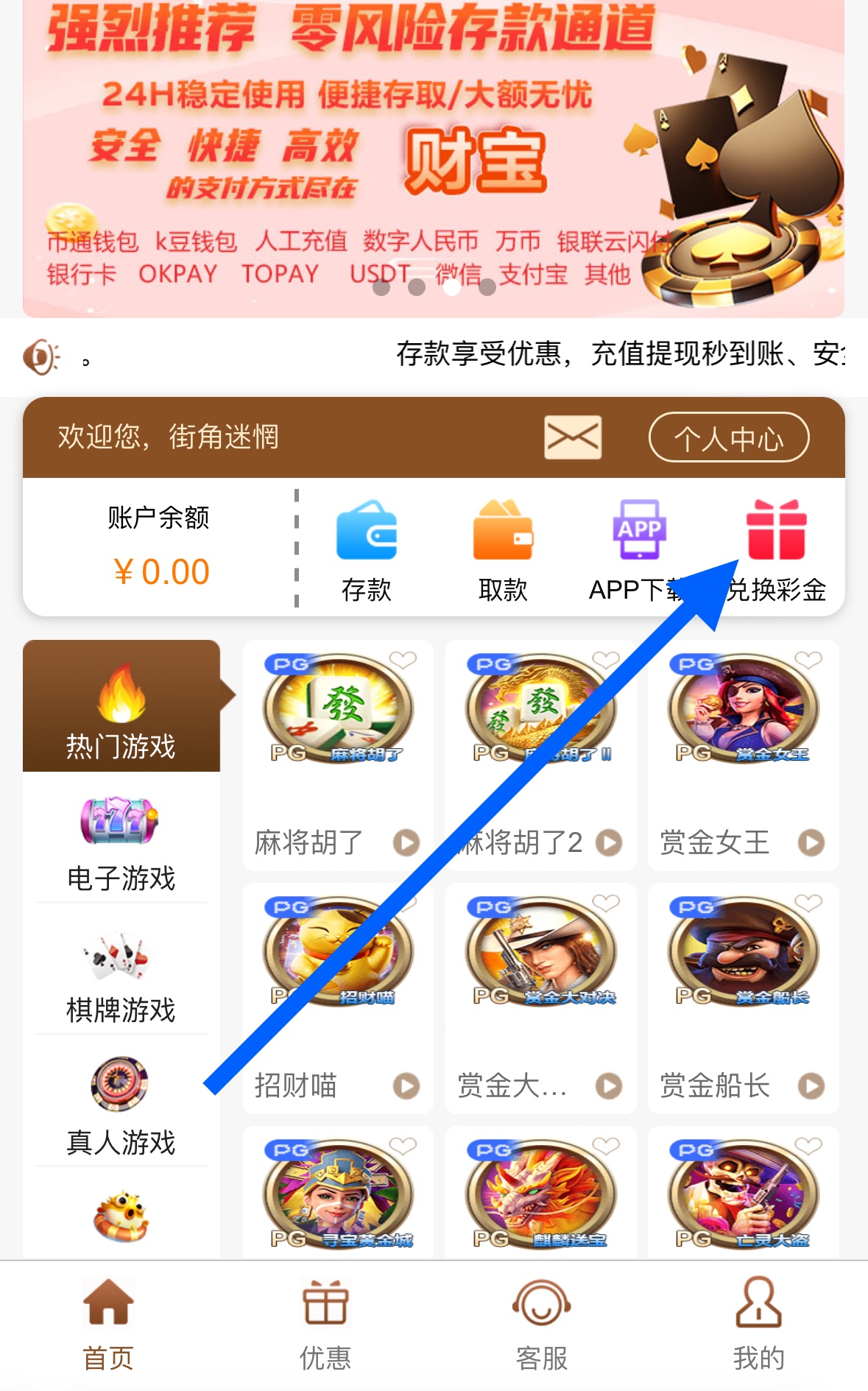
Task: Select the 棋牌游戏 category
Action: [121, 976]
